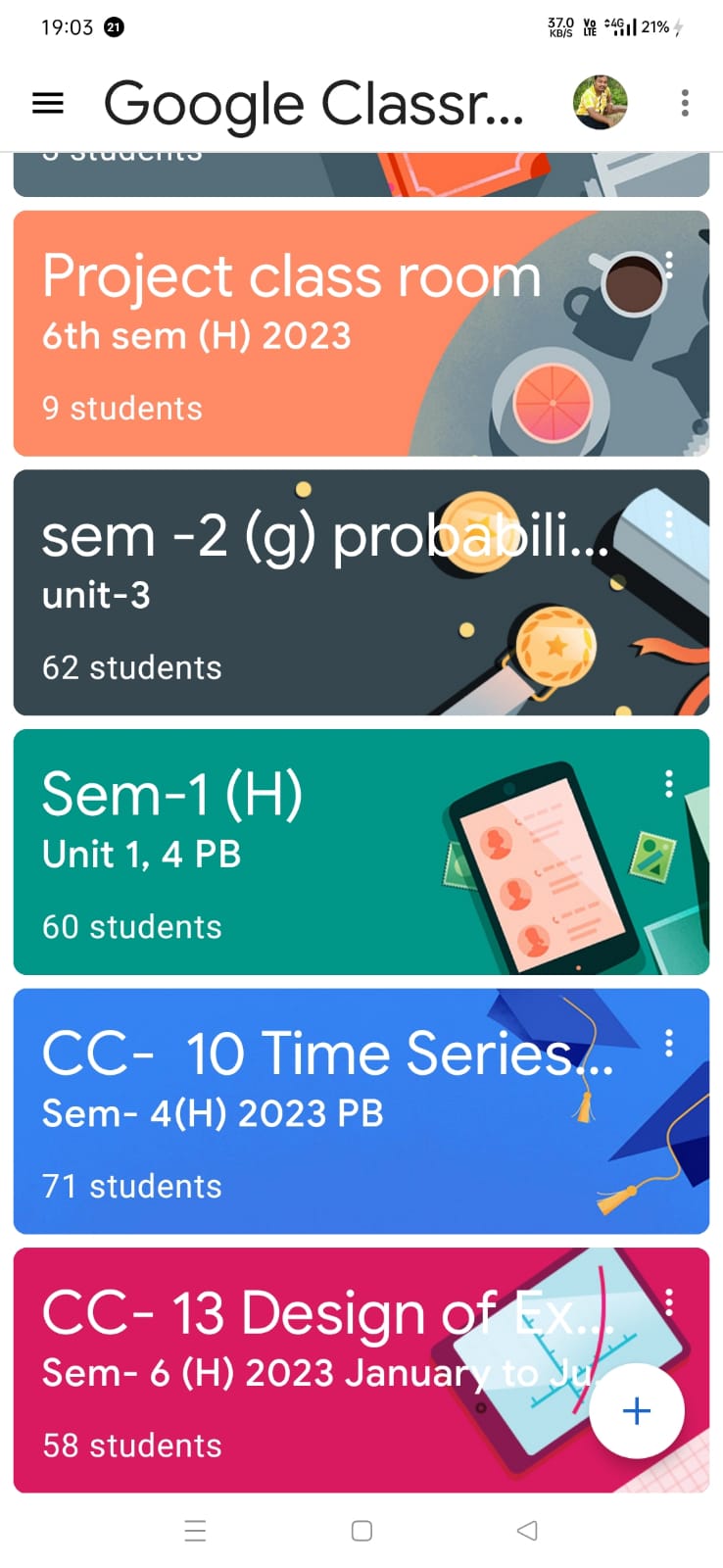The image size is (723, 1568).
Task: Go back using system back button
Action: coord(527,1530)
